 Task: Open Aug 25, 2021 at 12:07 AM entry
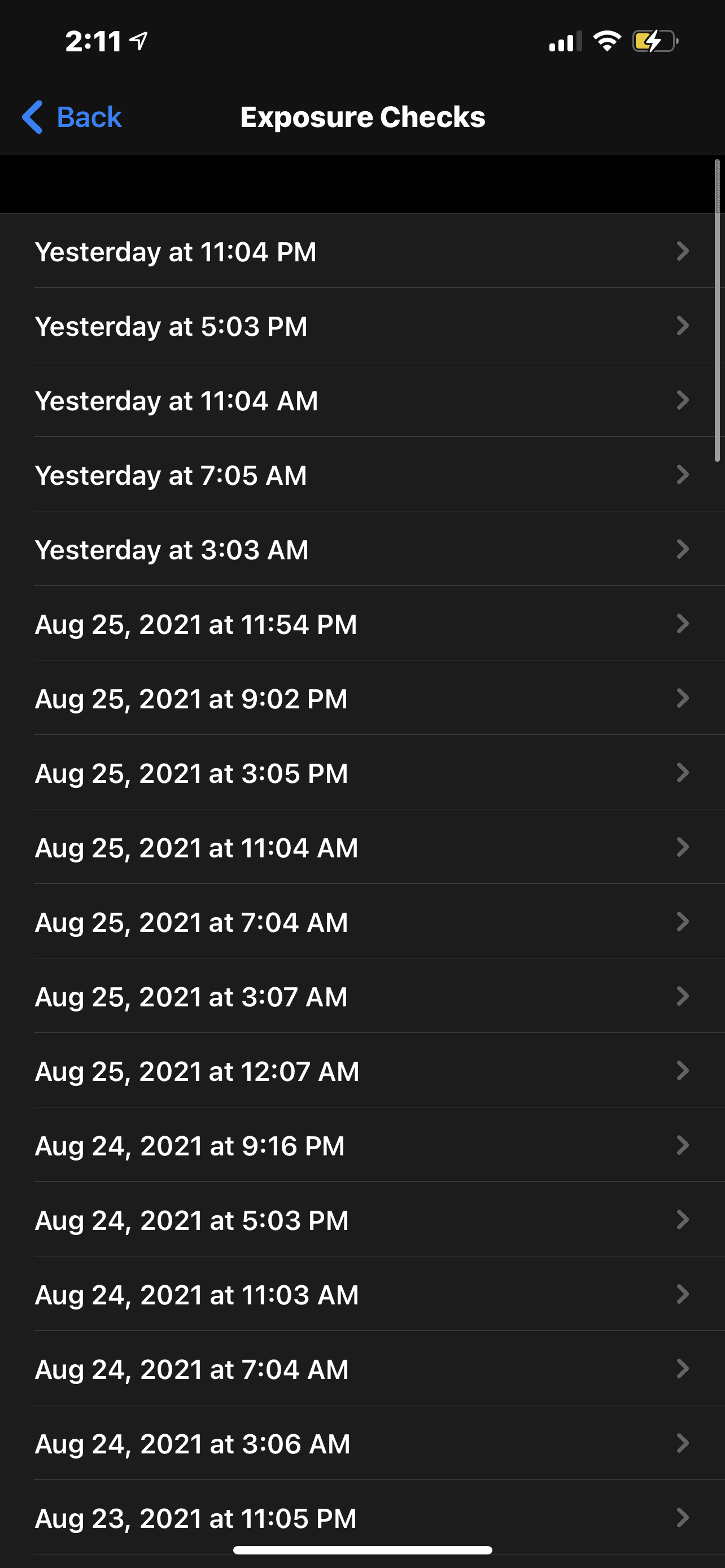click(361, 1071)
